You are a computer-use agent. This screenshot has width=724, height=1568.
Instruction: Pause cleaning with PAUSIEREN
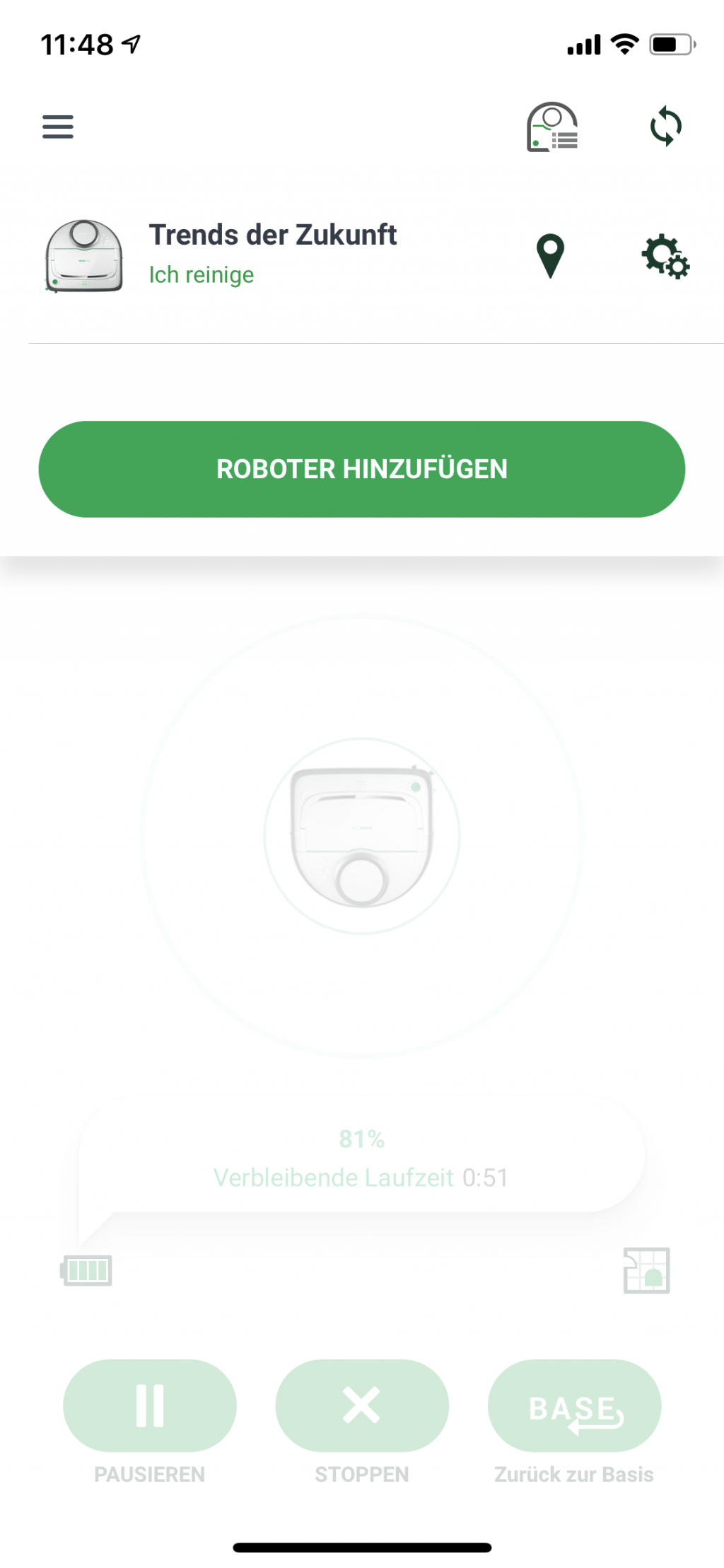pos(150,1406)
